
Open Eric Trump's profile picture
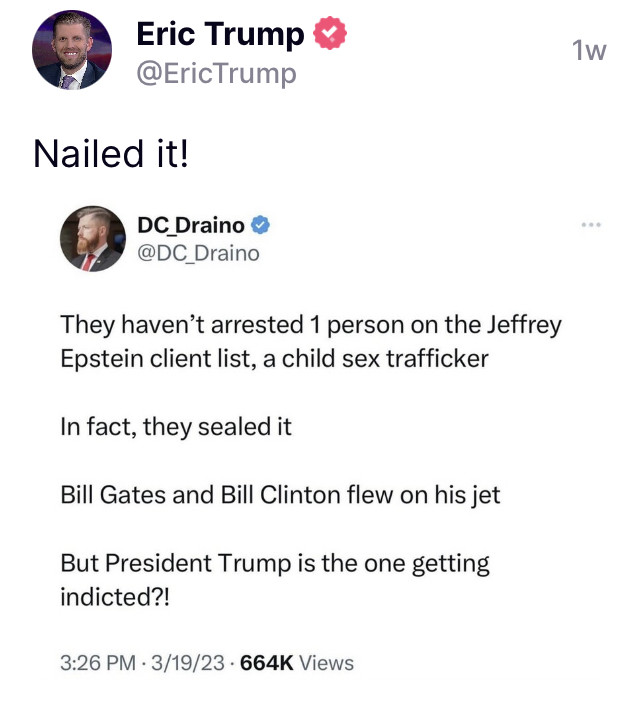pyautogui.click(x=73, y=50)
